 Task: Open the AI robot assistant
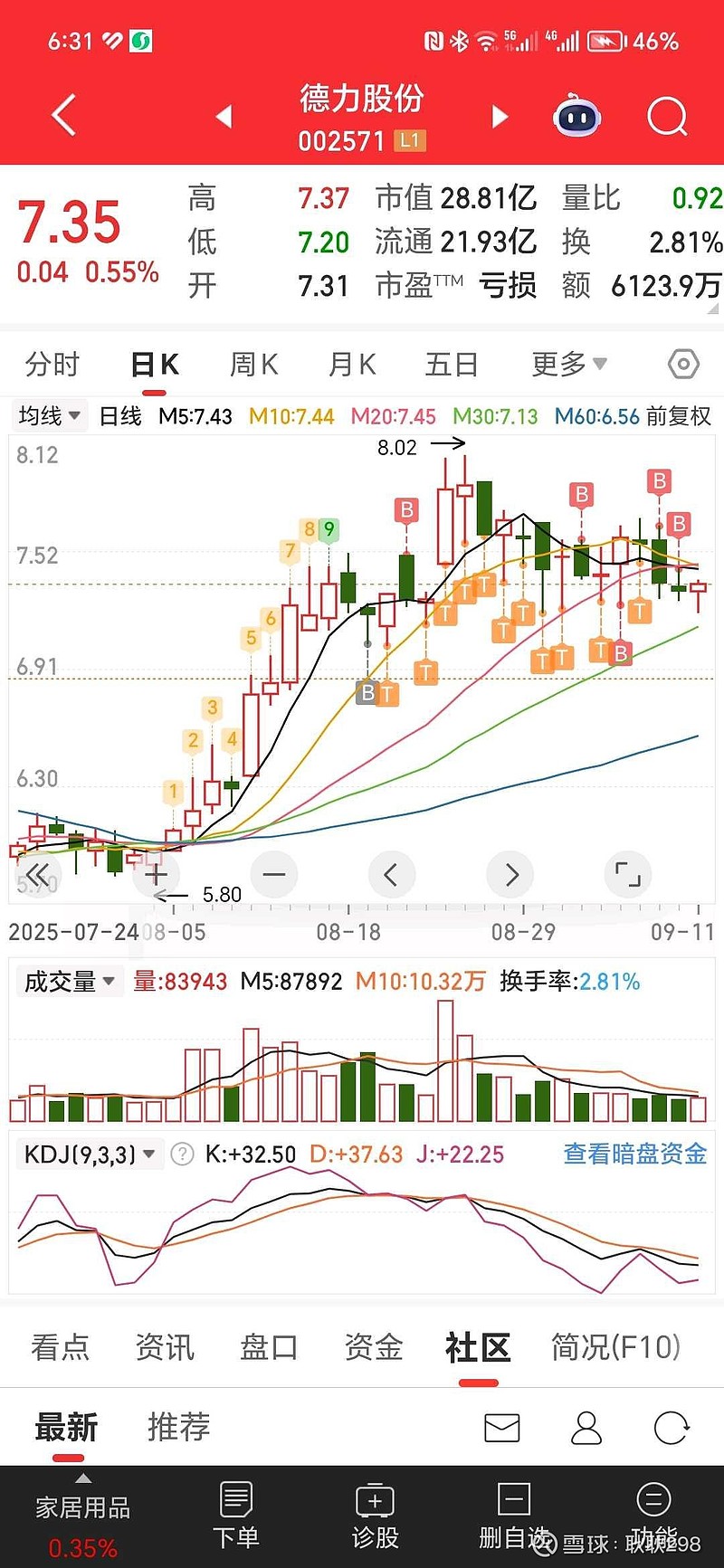(x=577, y=117)
